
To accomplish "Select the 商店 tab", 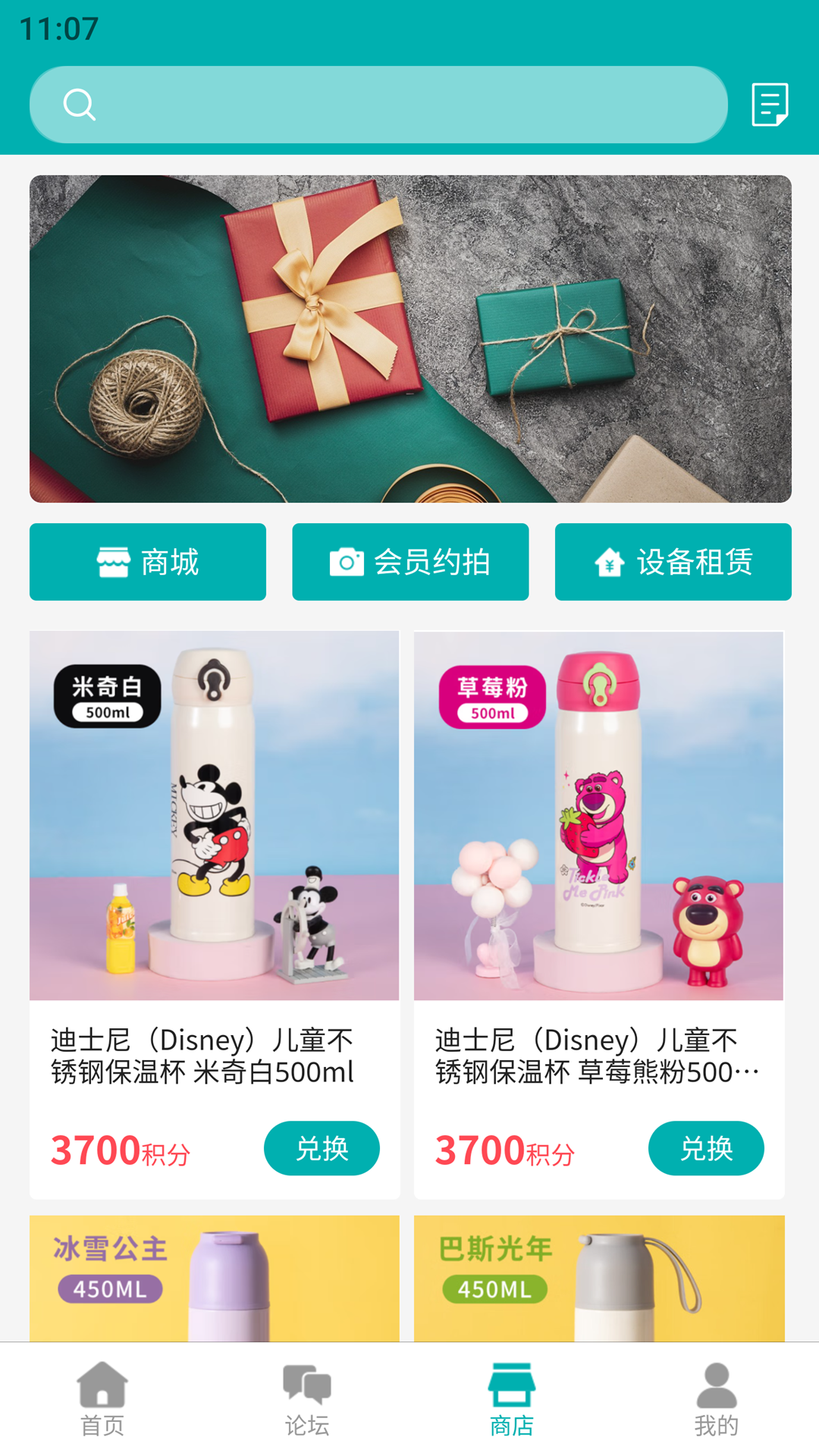I will point(512,1399).
